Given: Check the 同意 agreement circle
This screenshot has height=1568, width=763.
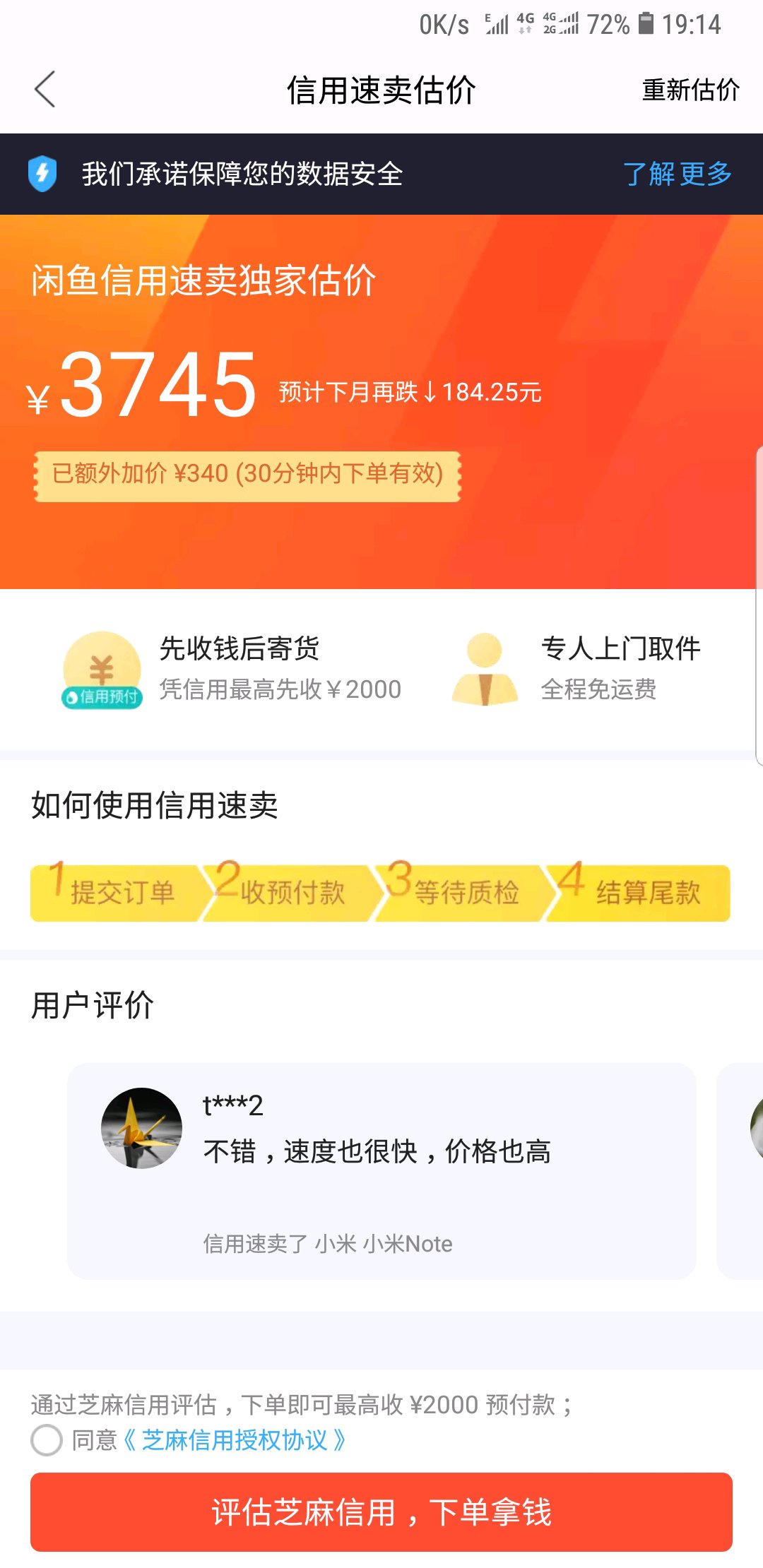Looking at the screenshot, I should pyautogui.click(x=47, y=1439).
